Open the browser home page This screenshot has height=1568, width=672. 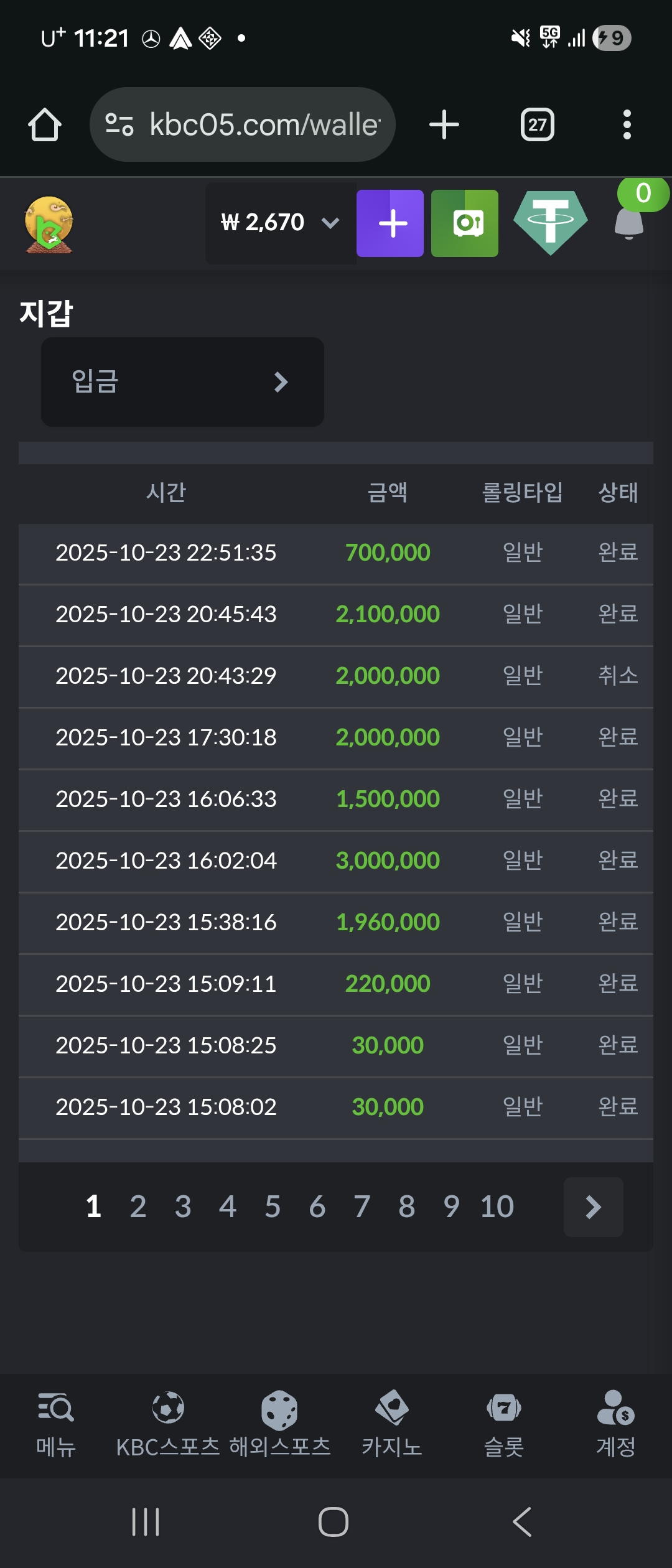[x=45, y=124]
